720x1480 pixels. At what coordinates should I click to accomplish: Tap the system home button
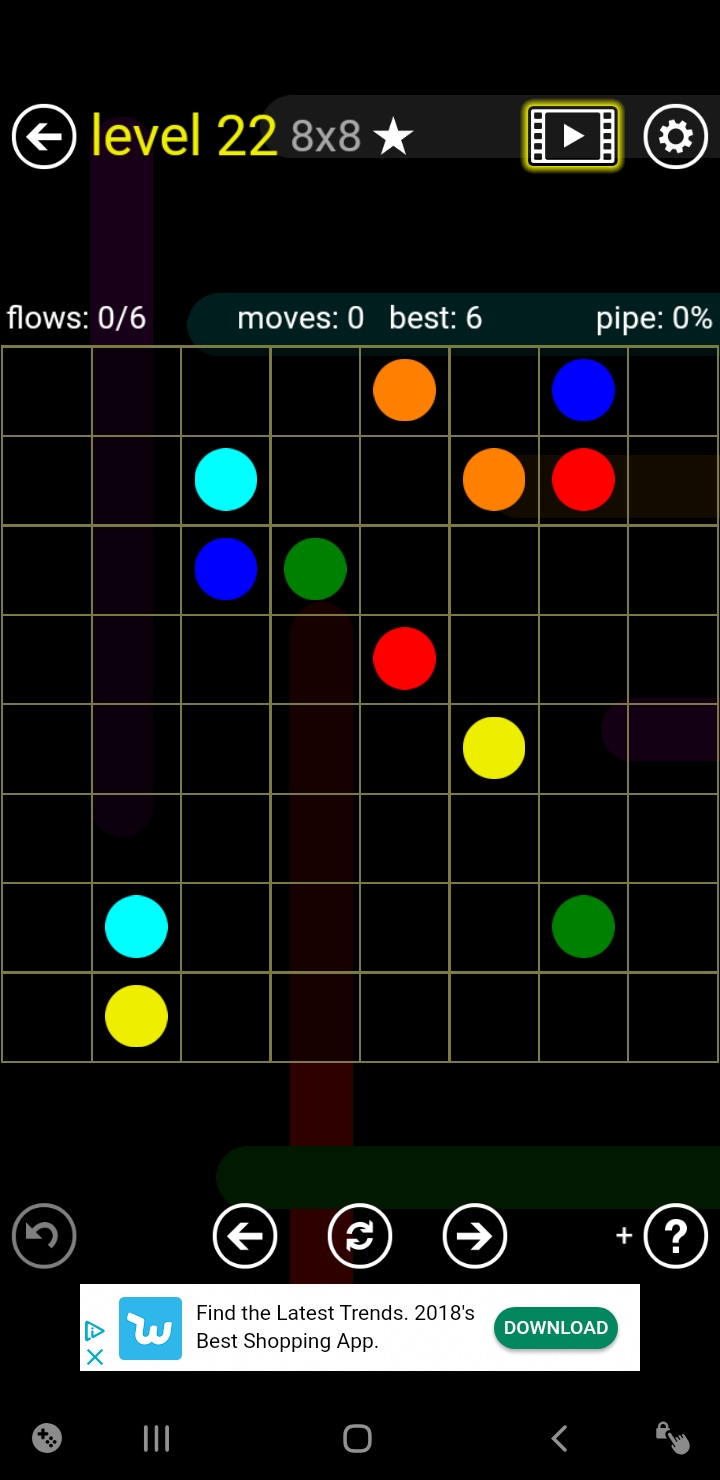(358, 1439)
